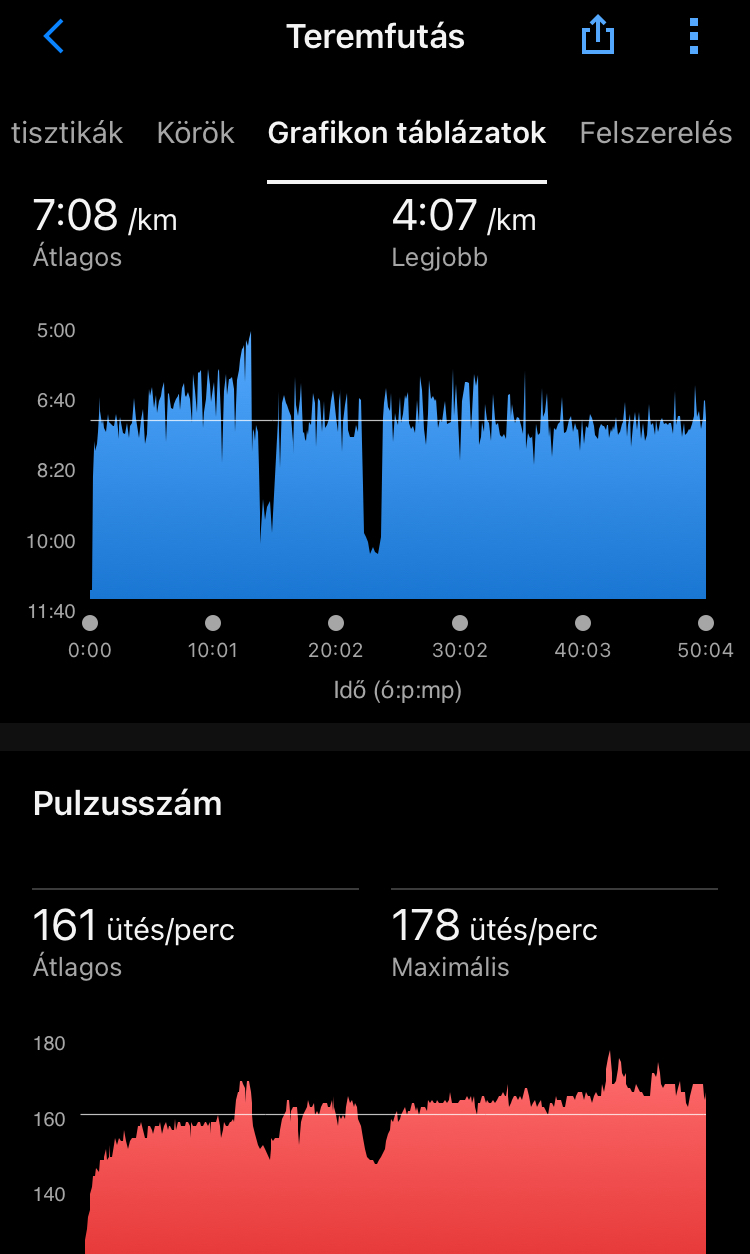The height and width of the screenshot is (1254, 750).
Task: Switch to the Körök tab
Action: click(x=195, y=133)
